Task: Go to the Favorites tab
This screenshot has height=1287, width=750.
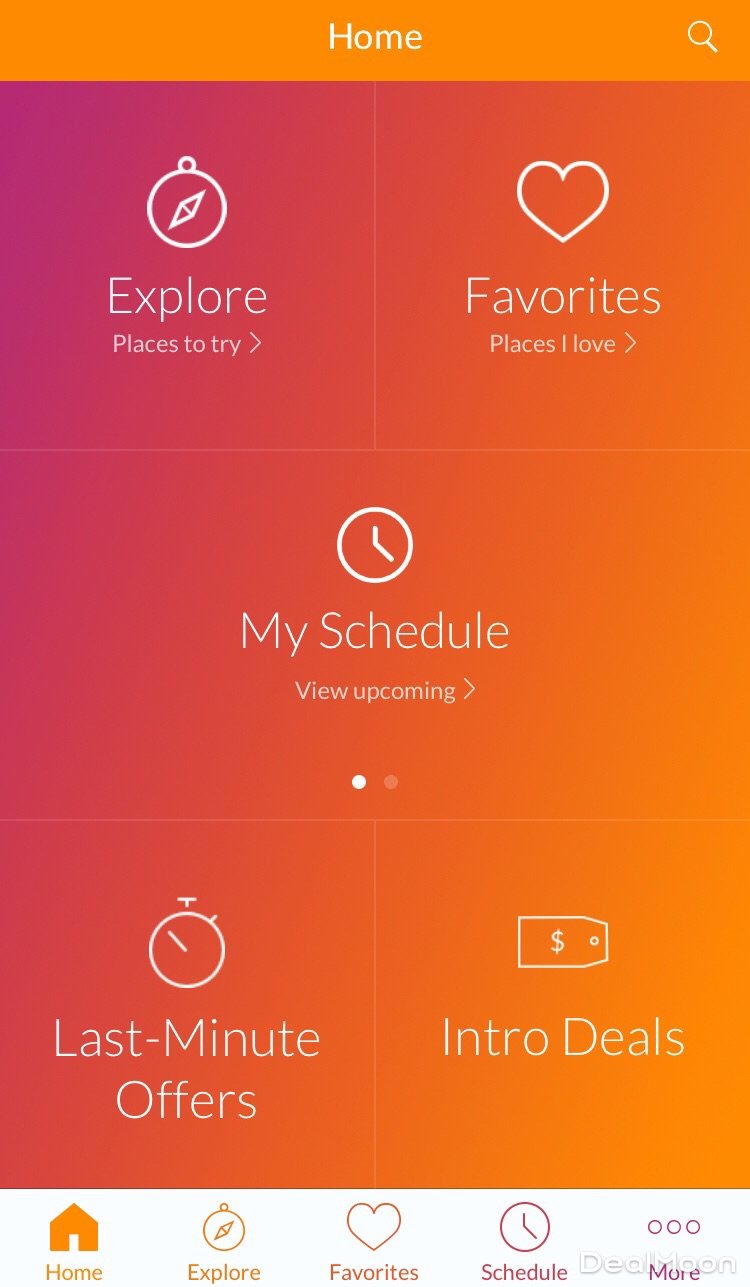Action: (x=374, y=1241)
